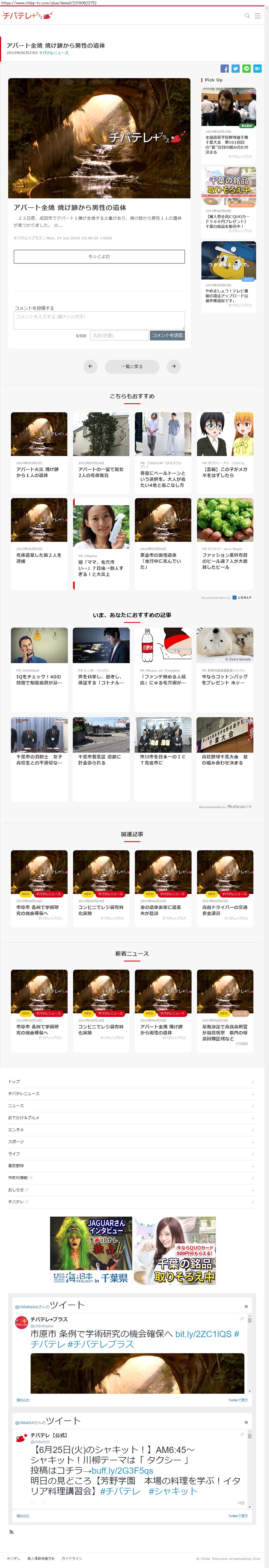Select スポーツ in the footer menu

tap(16, 1141)
